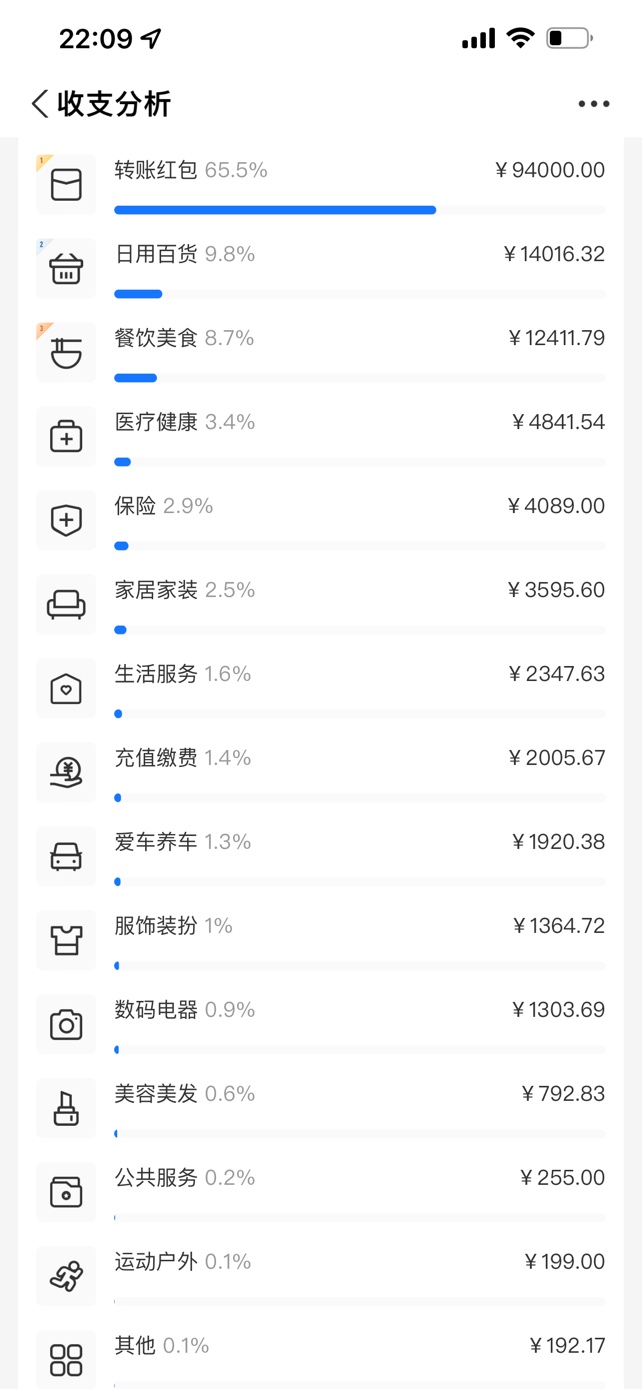View 家居家装 spending
Screen dimensions: 642x1389
[321, 604]
